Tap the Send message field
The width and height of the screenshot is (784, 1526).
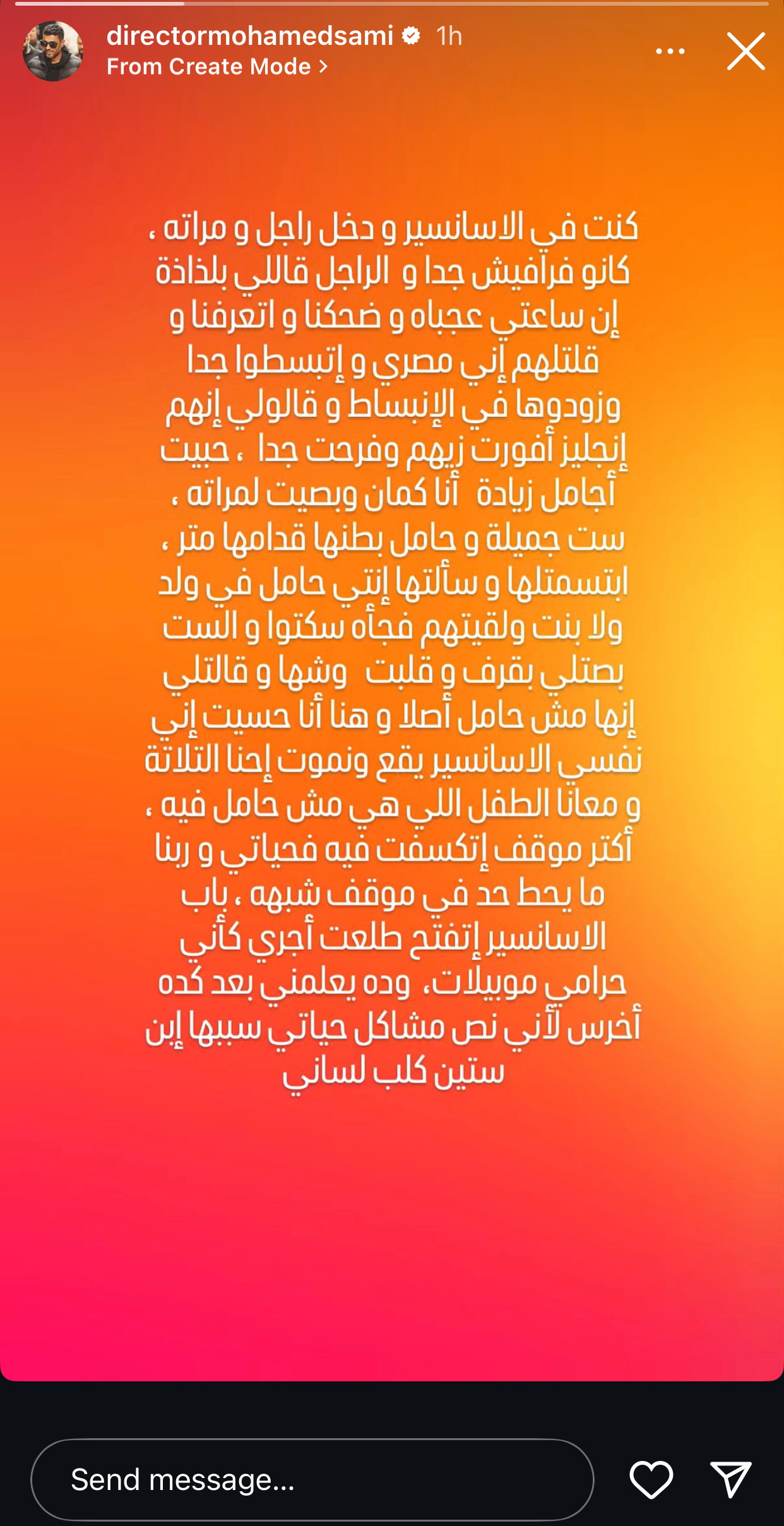click(312, 1479)
